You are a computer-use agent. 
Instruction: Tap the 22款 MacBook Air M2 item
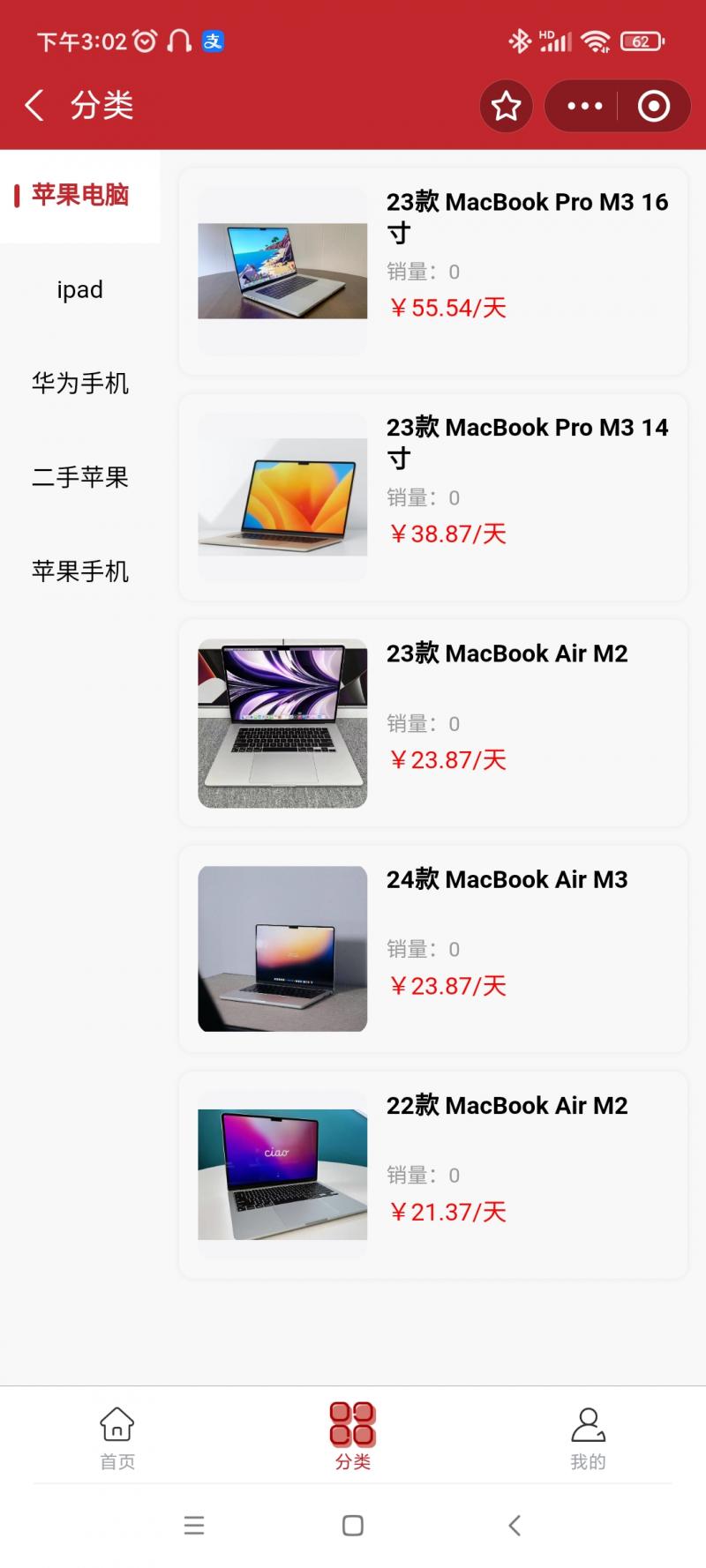[x=433, y=1174]
